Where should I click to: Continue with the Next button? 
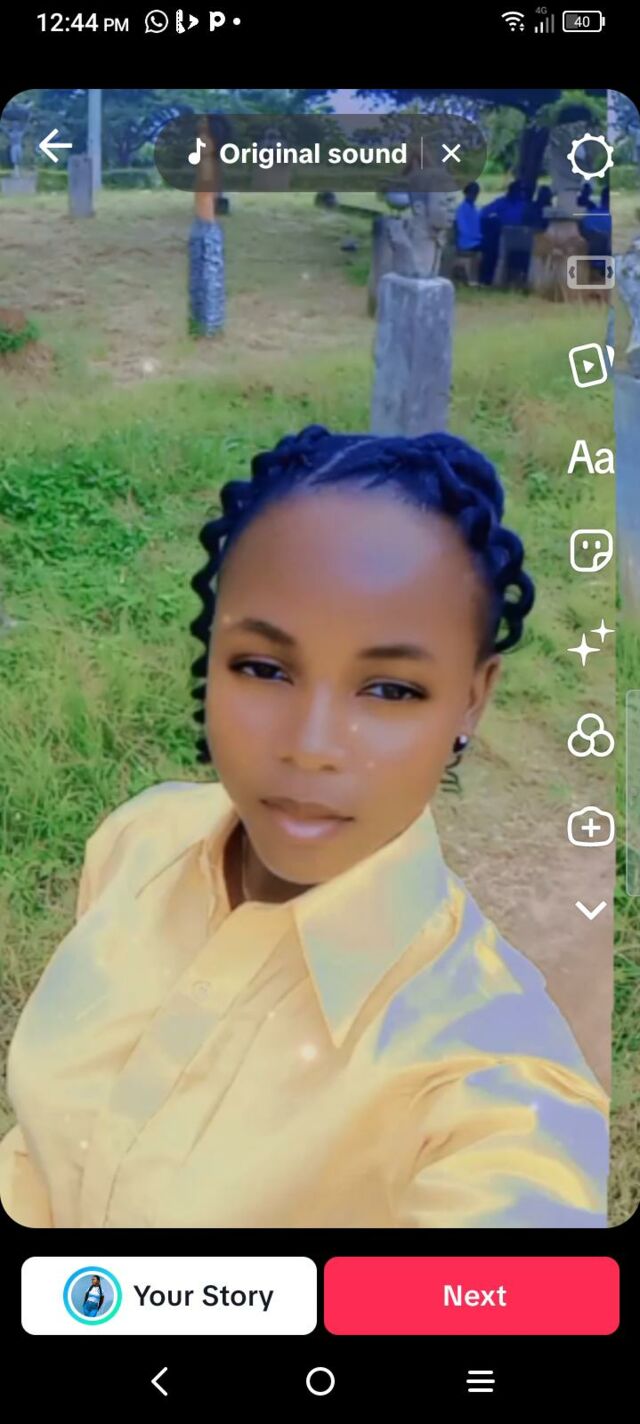[472, 1296]
